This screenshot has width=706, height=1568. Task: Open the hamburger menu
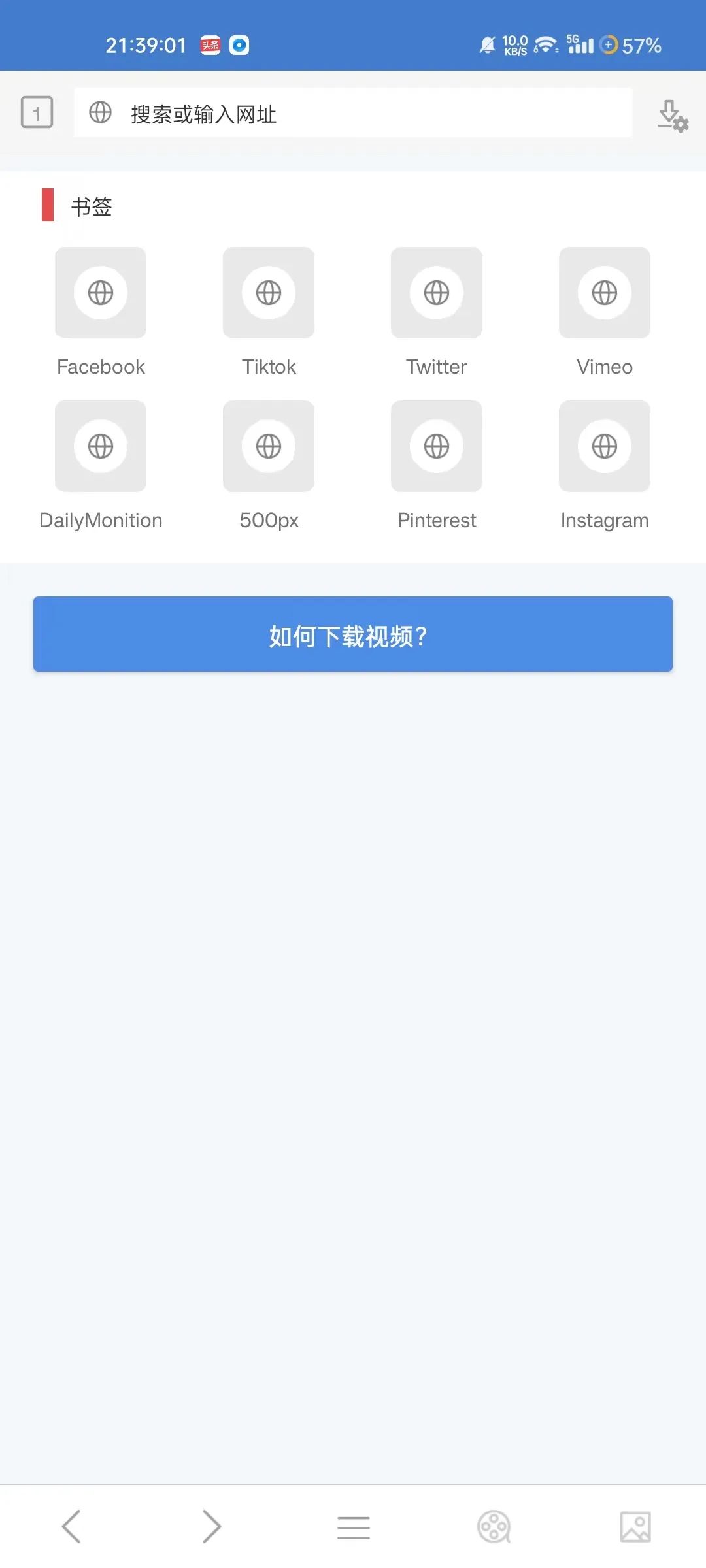[354, 1527]
